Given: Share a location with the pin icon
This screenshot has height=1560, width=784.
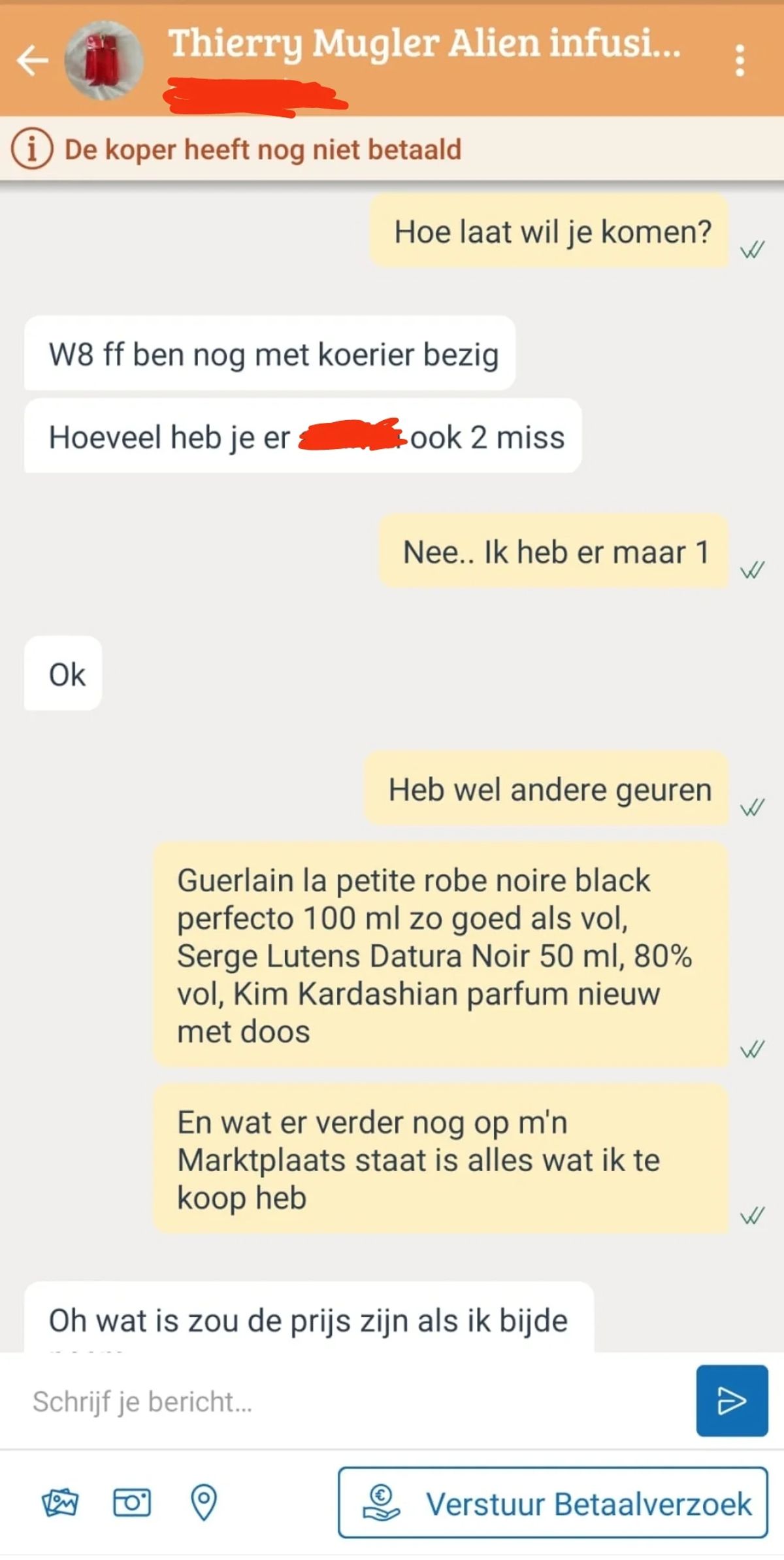Looking at the screenshot, I should click(203, 1502).
